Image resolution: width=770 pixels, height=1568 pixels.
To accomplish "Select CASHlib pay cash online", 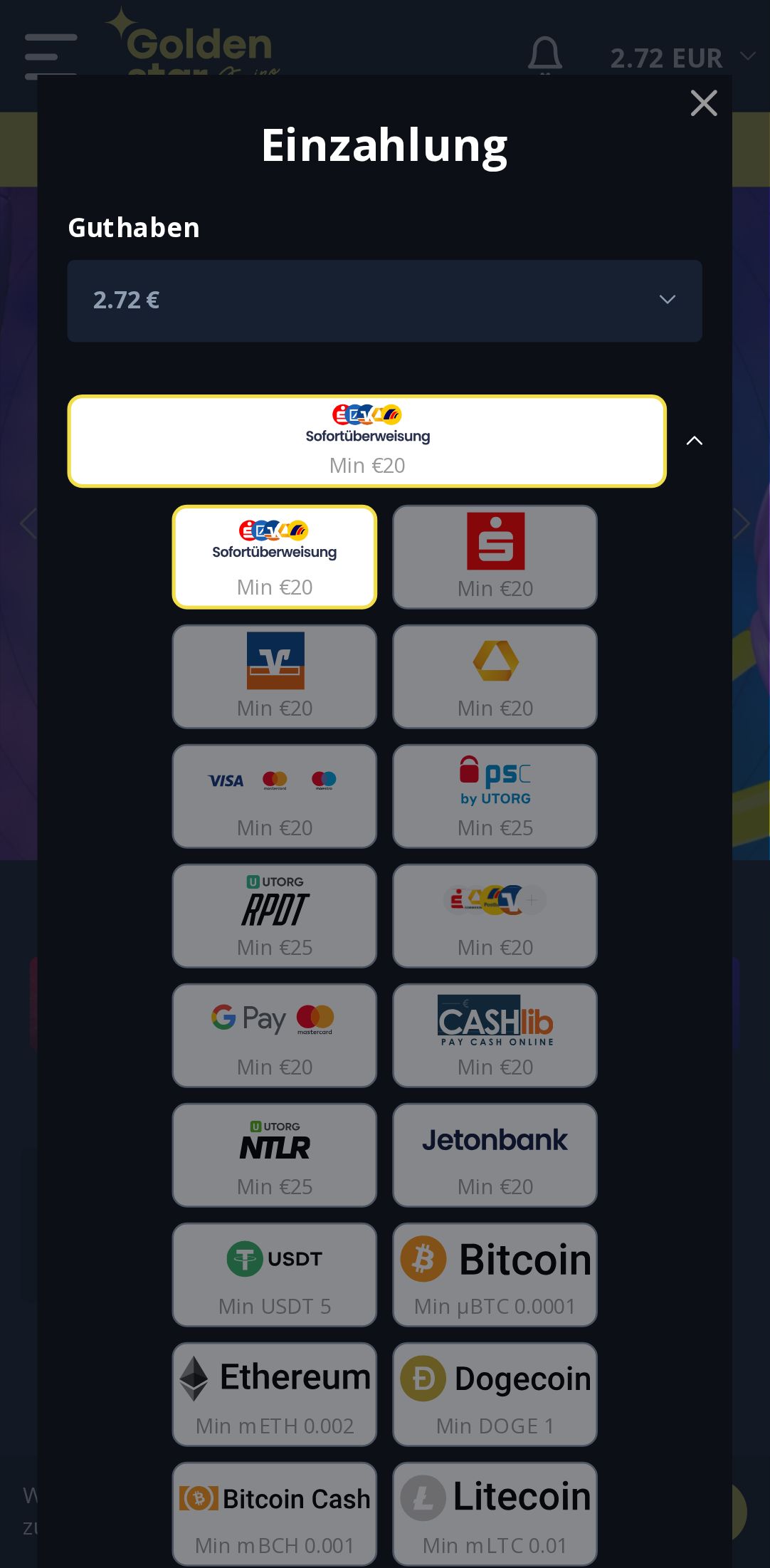I will (x=495, y=1035).
